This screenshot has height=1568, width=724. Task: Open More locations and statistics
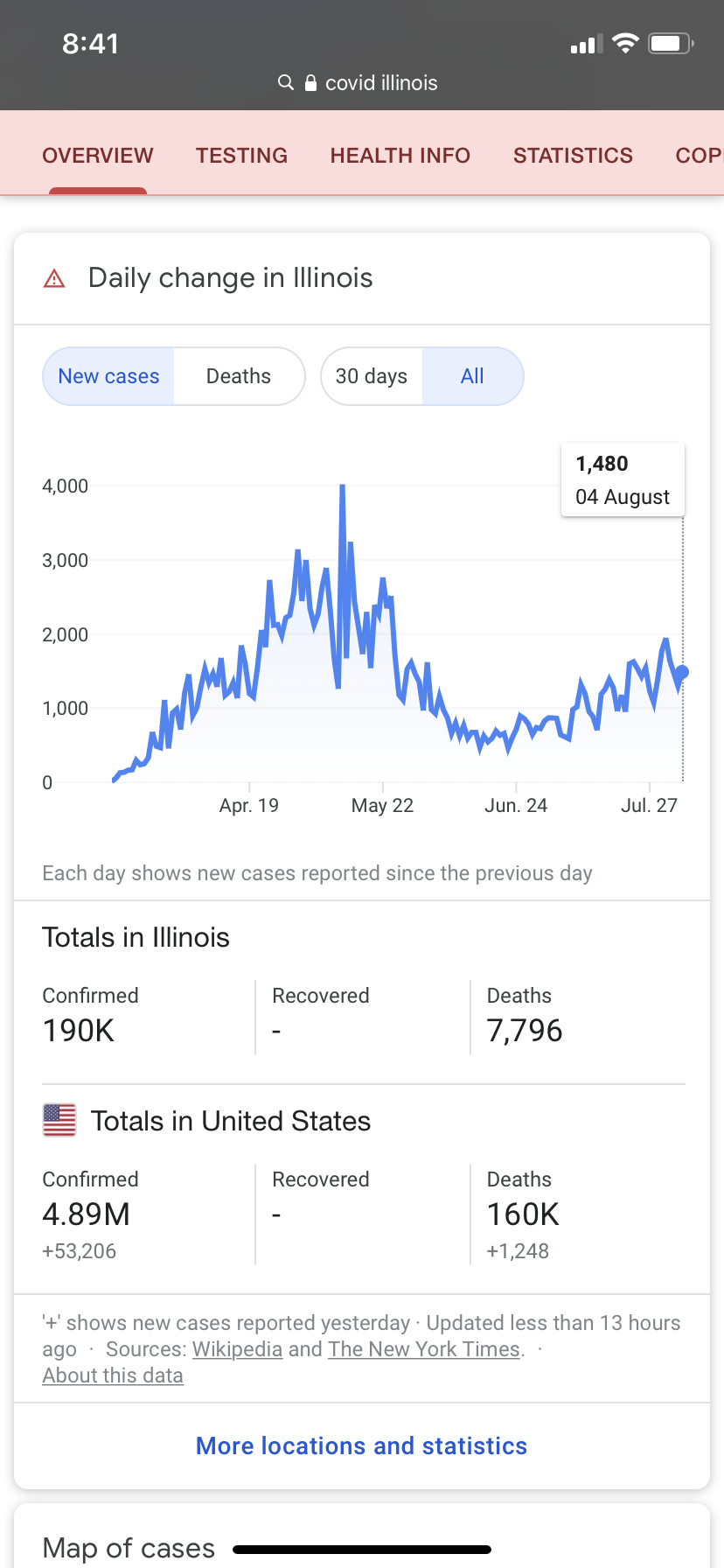tap(361, 1445)
